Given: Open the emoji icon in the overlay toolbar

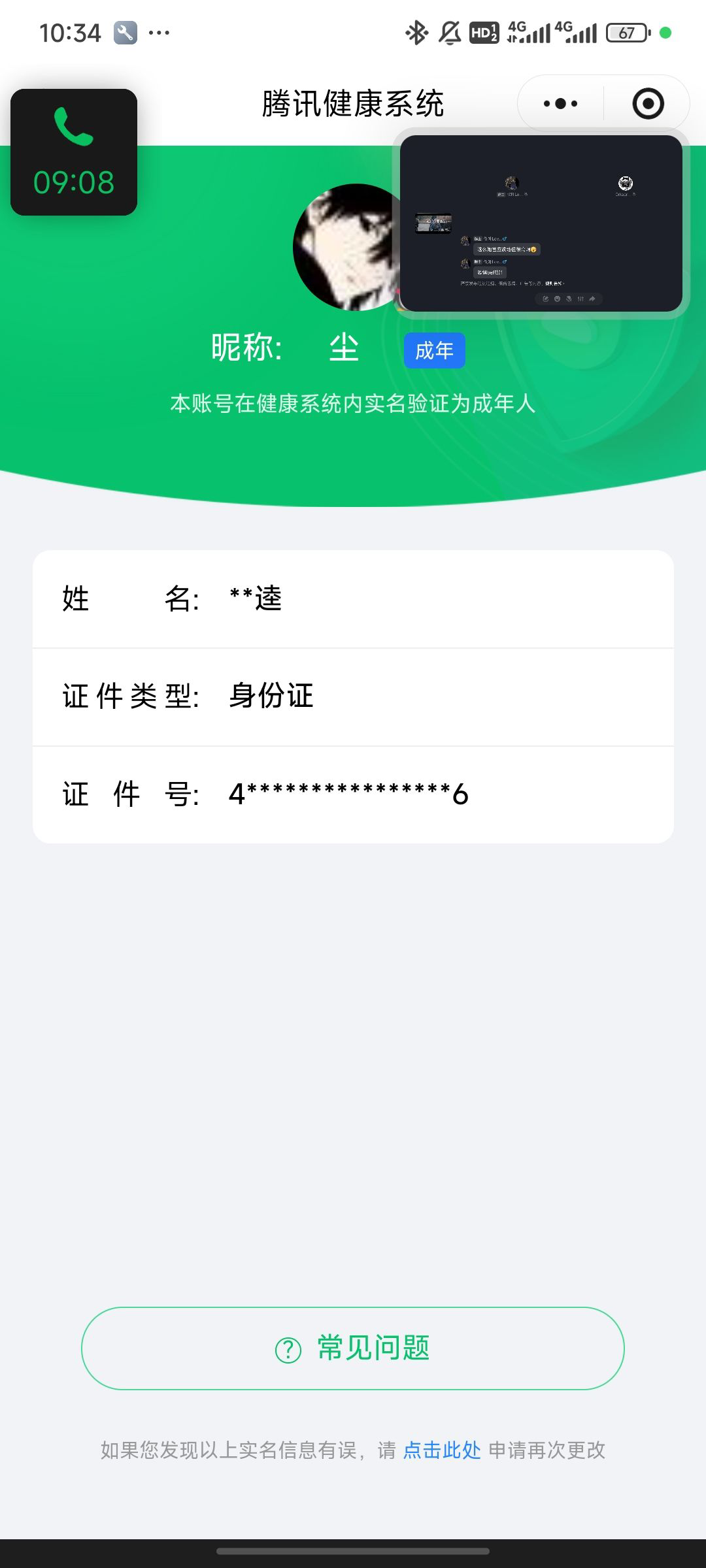Looking at the screenshot, I should pos(557,299).
